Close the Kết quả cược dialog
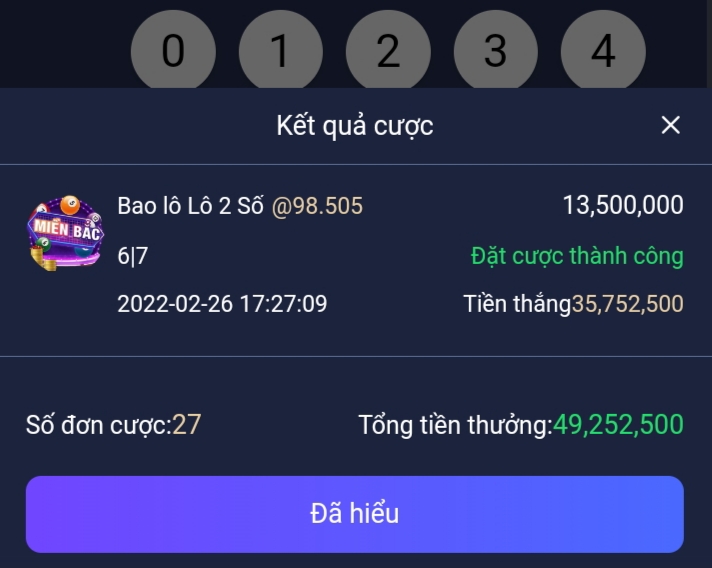712x568 pixels. pos(670,125)
